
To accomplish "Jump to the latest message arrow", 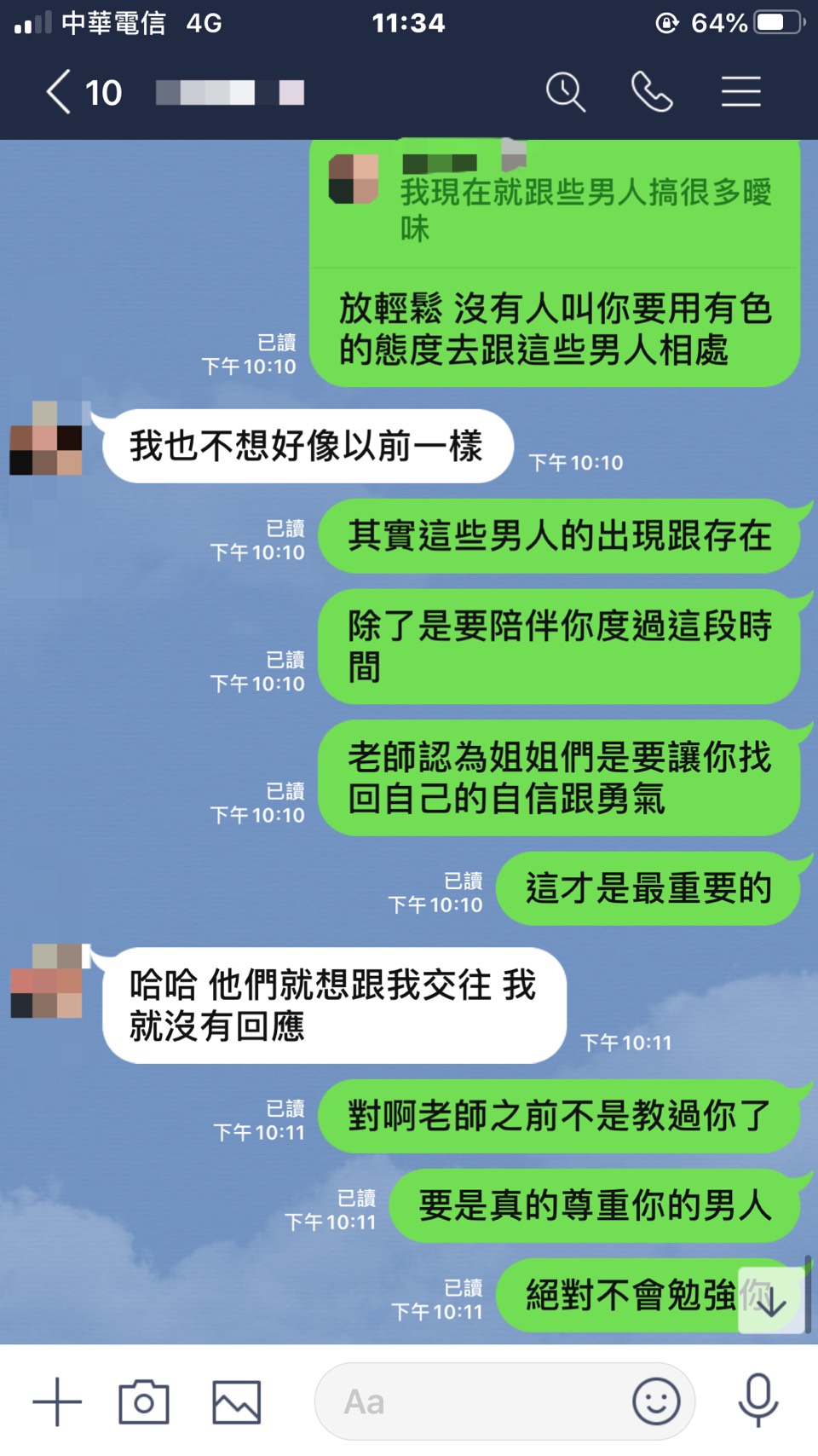I will coord(771,1302).
